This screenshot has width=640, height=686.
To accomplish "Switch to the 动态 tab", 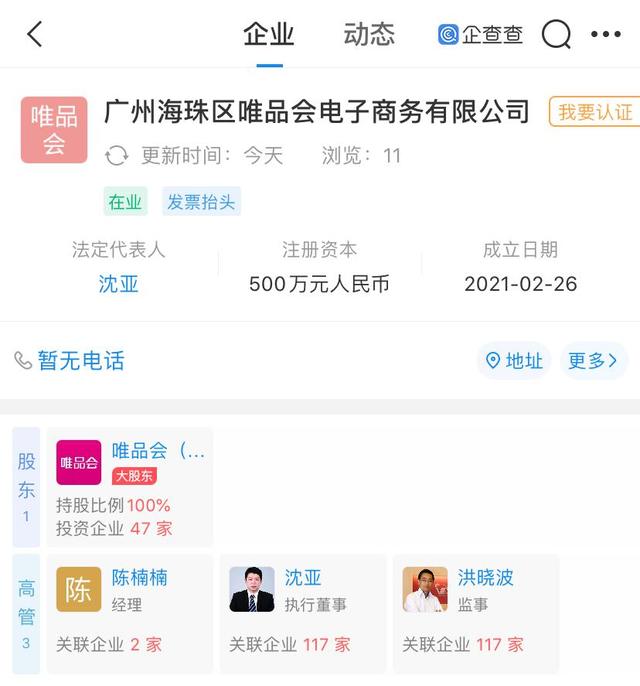I will pyautogui.click(x=369, y=35).
